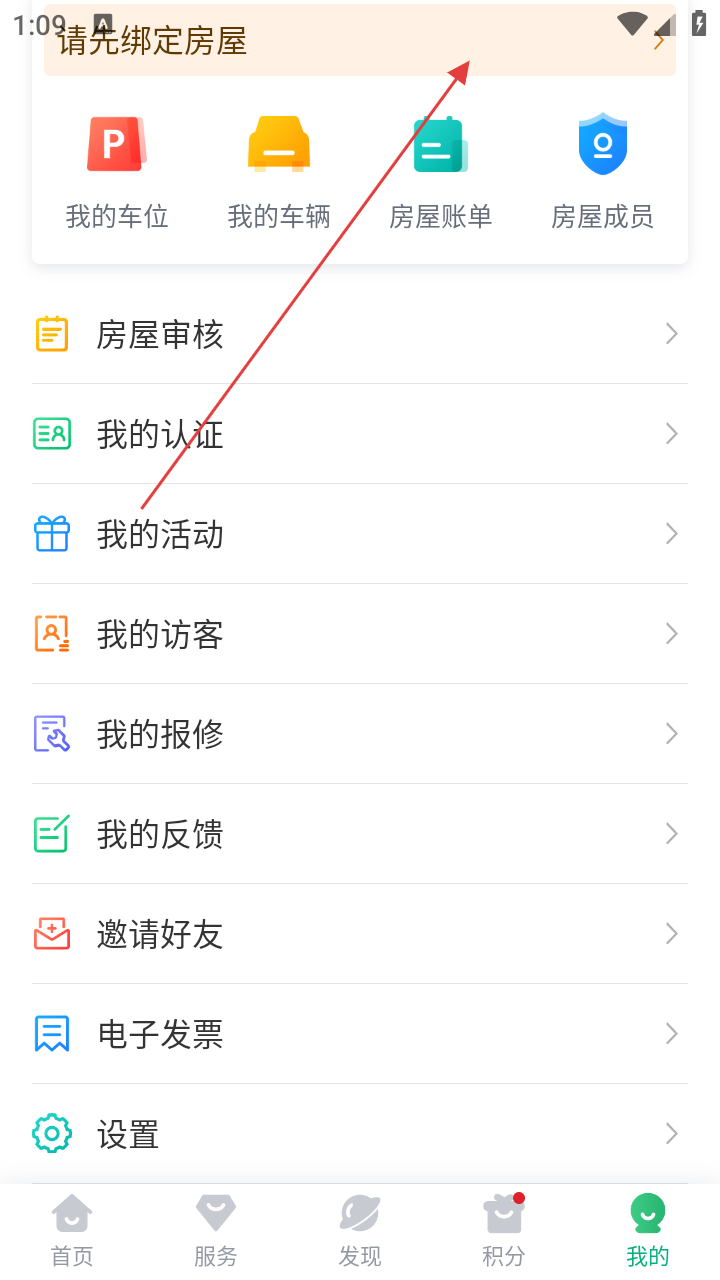Open 房屋账单 shortcut
Image resolution: width=720 pixels, height=1280 pixels.
tap(441, 172)
